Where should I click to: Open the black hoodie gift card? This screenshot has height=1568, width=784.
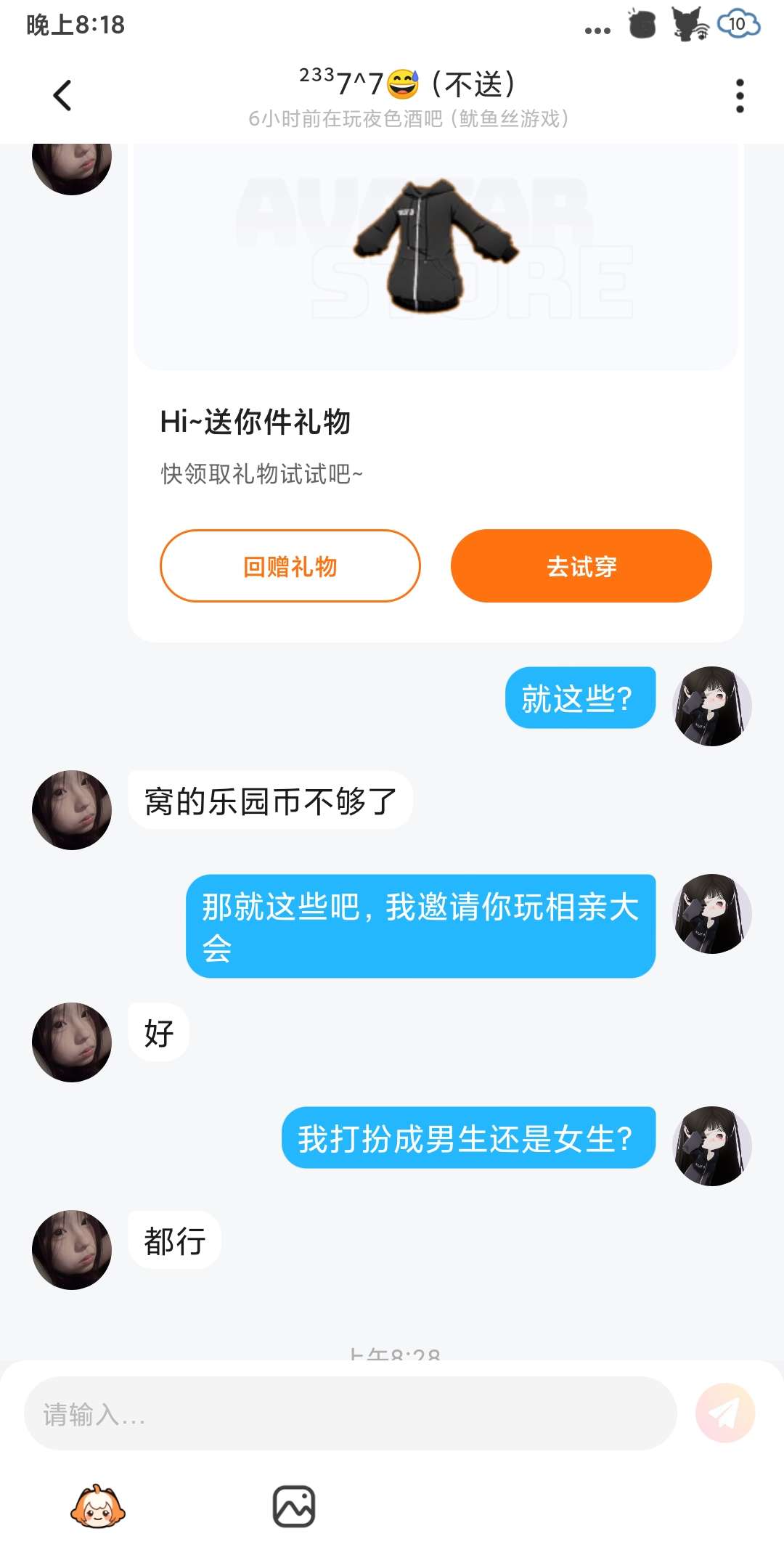[x=436, y=393]
